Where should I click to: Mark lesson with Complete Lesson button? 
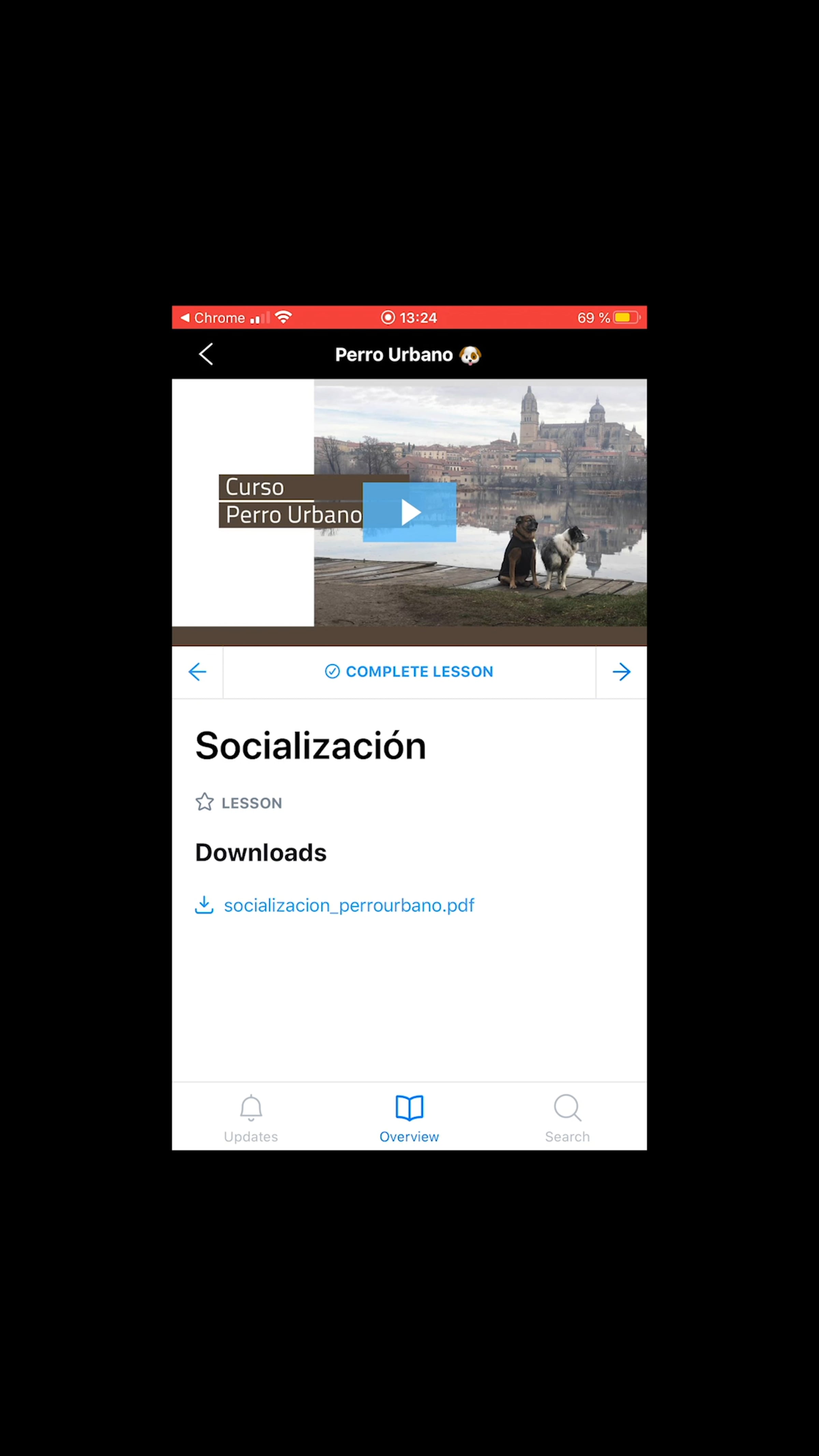[409, 672]
